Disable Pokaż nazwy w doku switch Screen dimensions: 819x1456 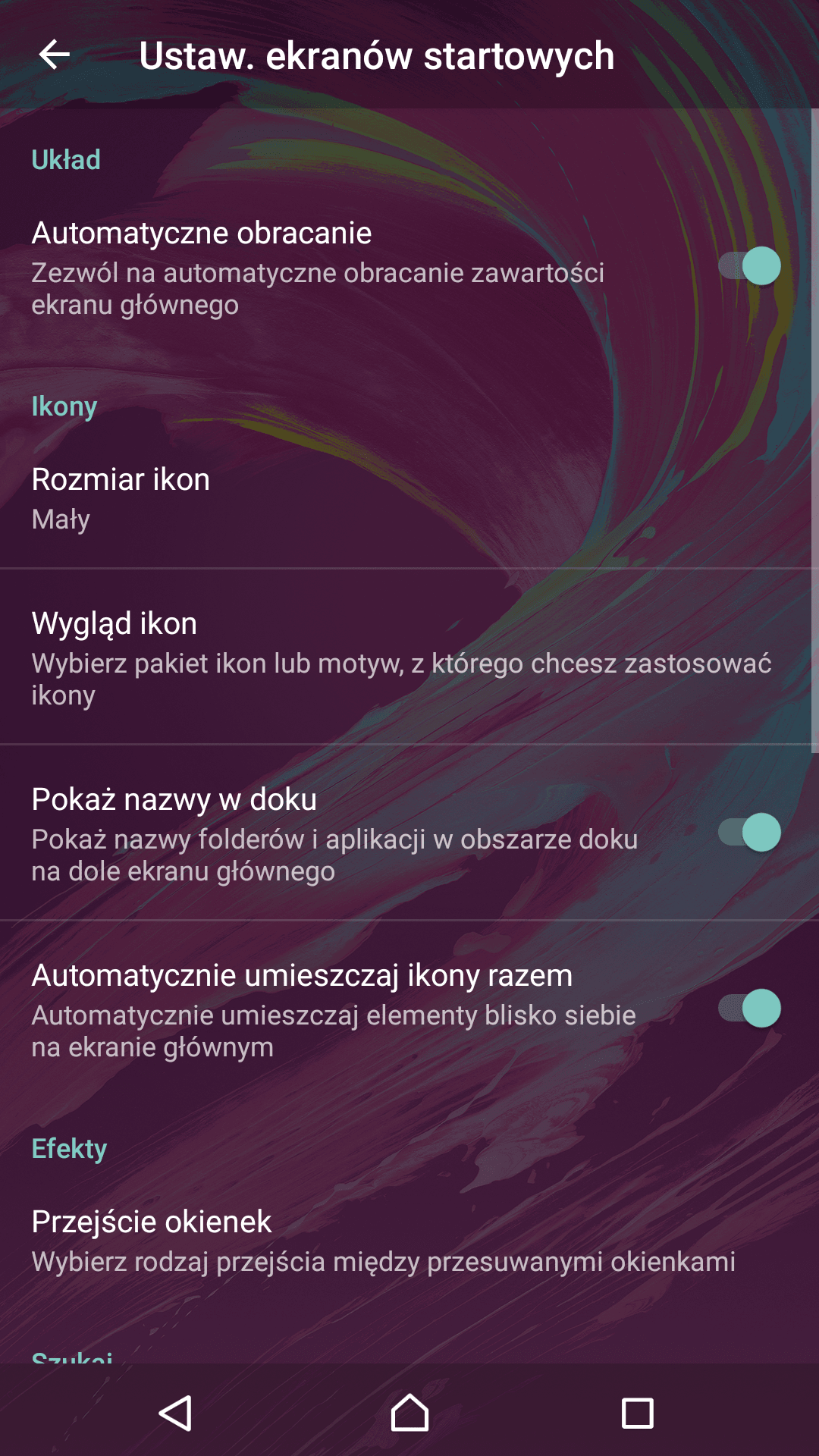coord(749,833)
